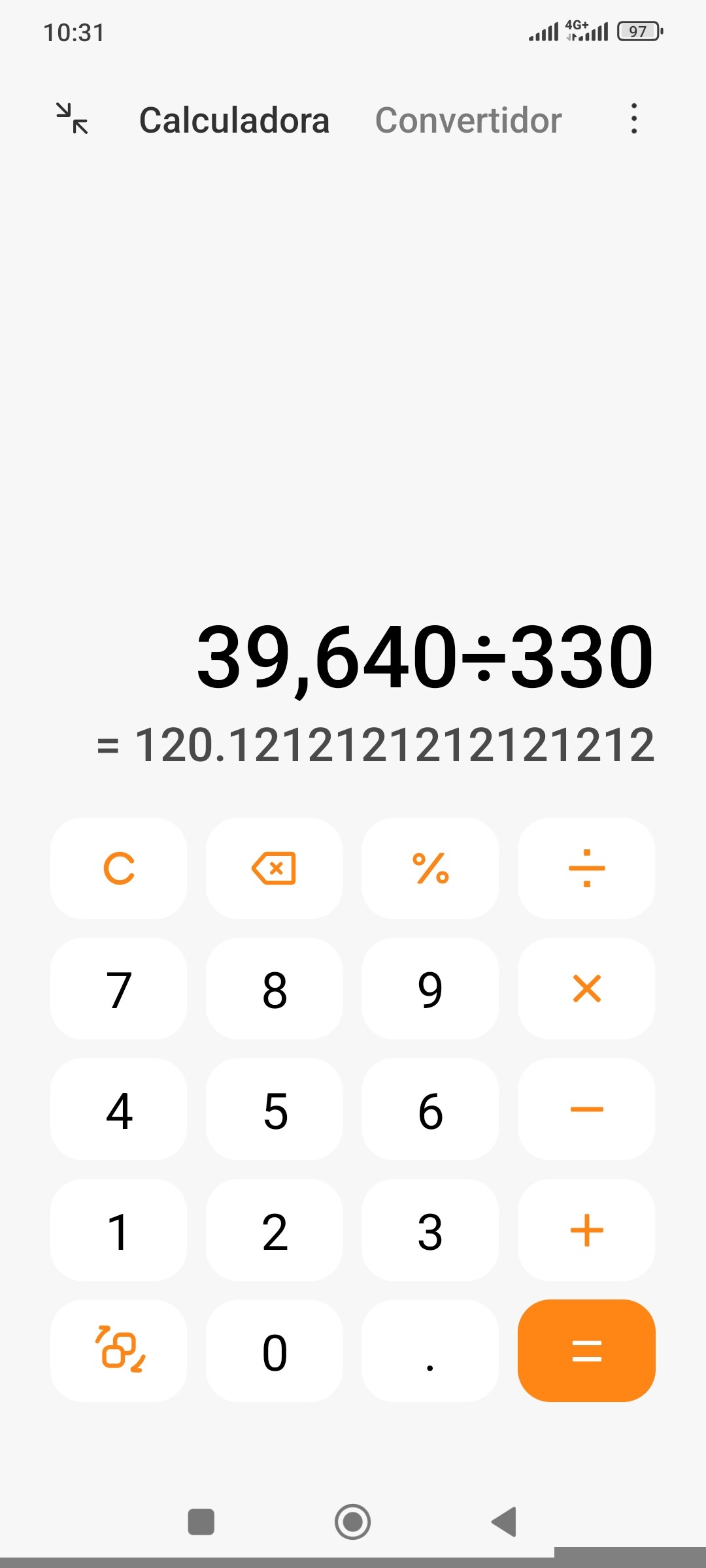Shrink calculator to floating window

click(x=72, y=118)
